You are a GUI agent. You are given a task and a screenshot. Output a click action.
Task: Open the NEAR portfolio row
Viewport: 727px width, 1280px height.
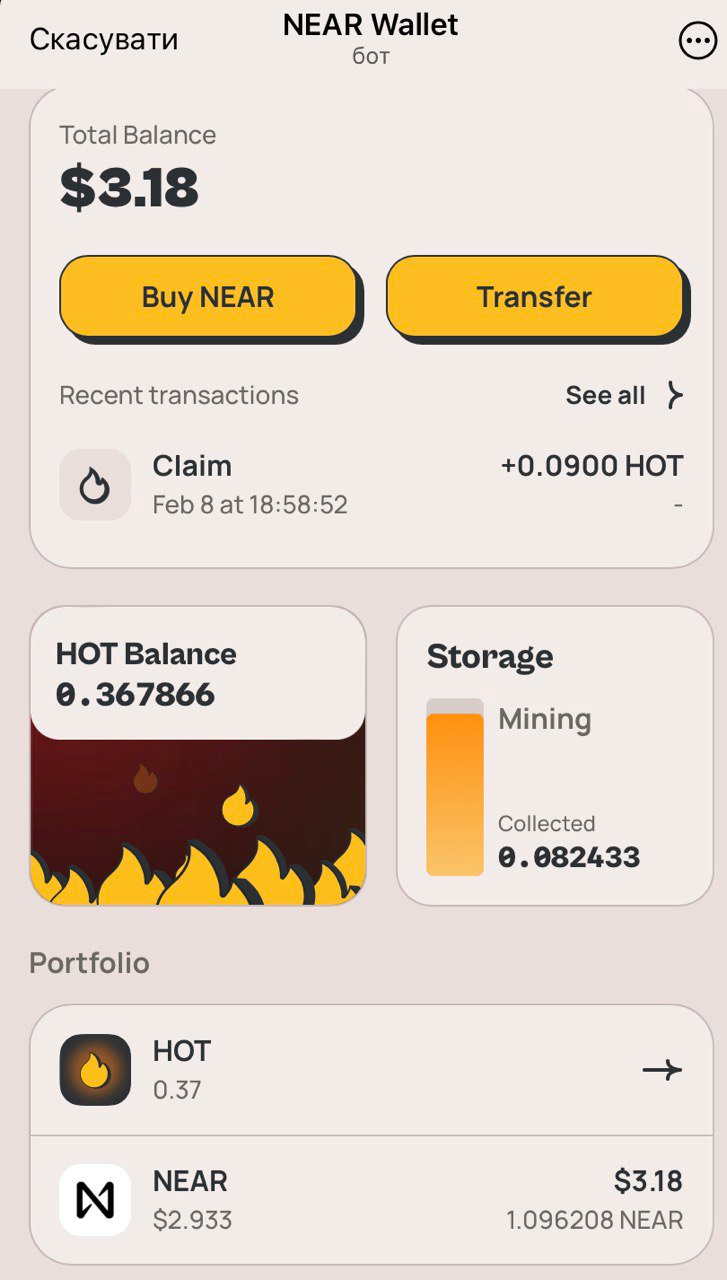370,1199
